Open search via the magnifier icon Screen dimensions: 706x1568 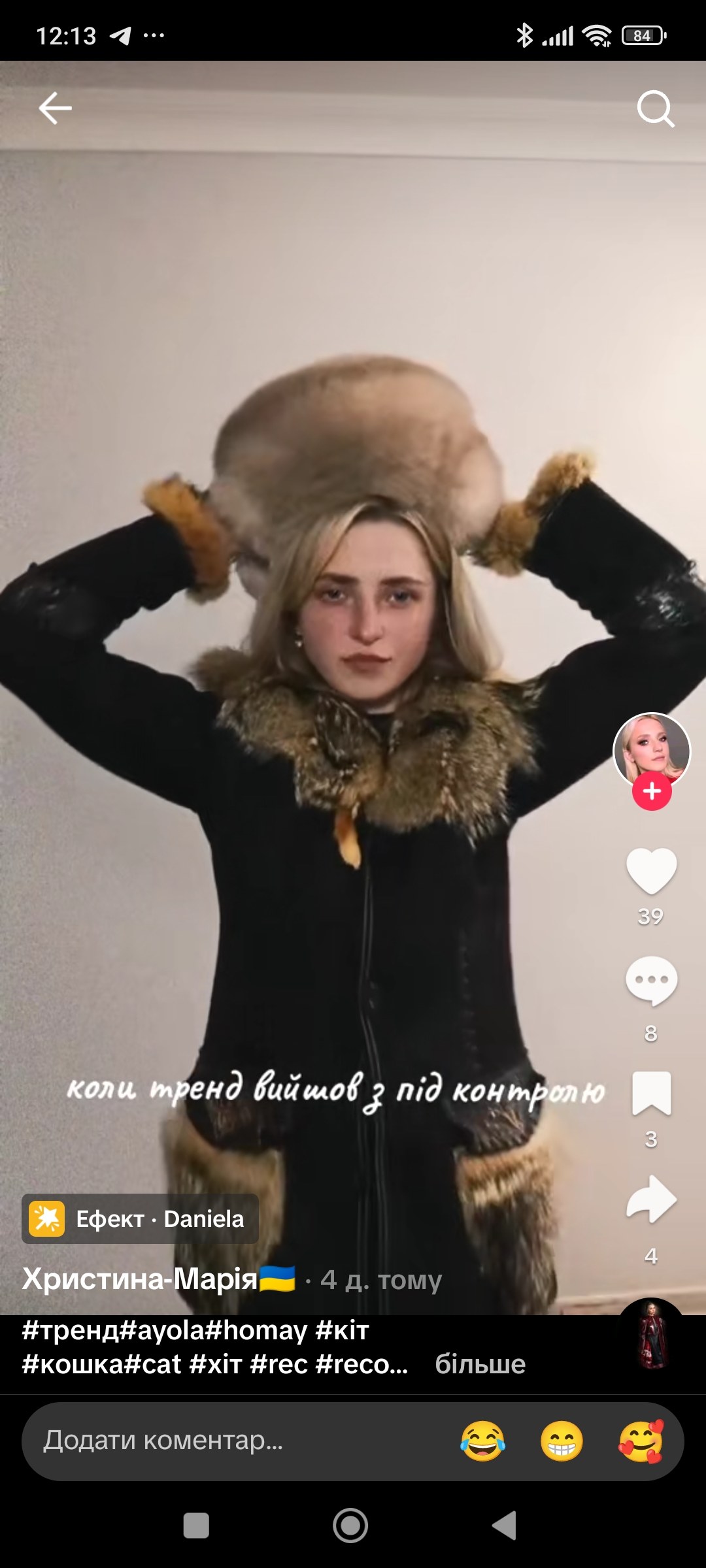(655, 108)
